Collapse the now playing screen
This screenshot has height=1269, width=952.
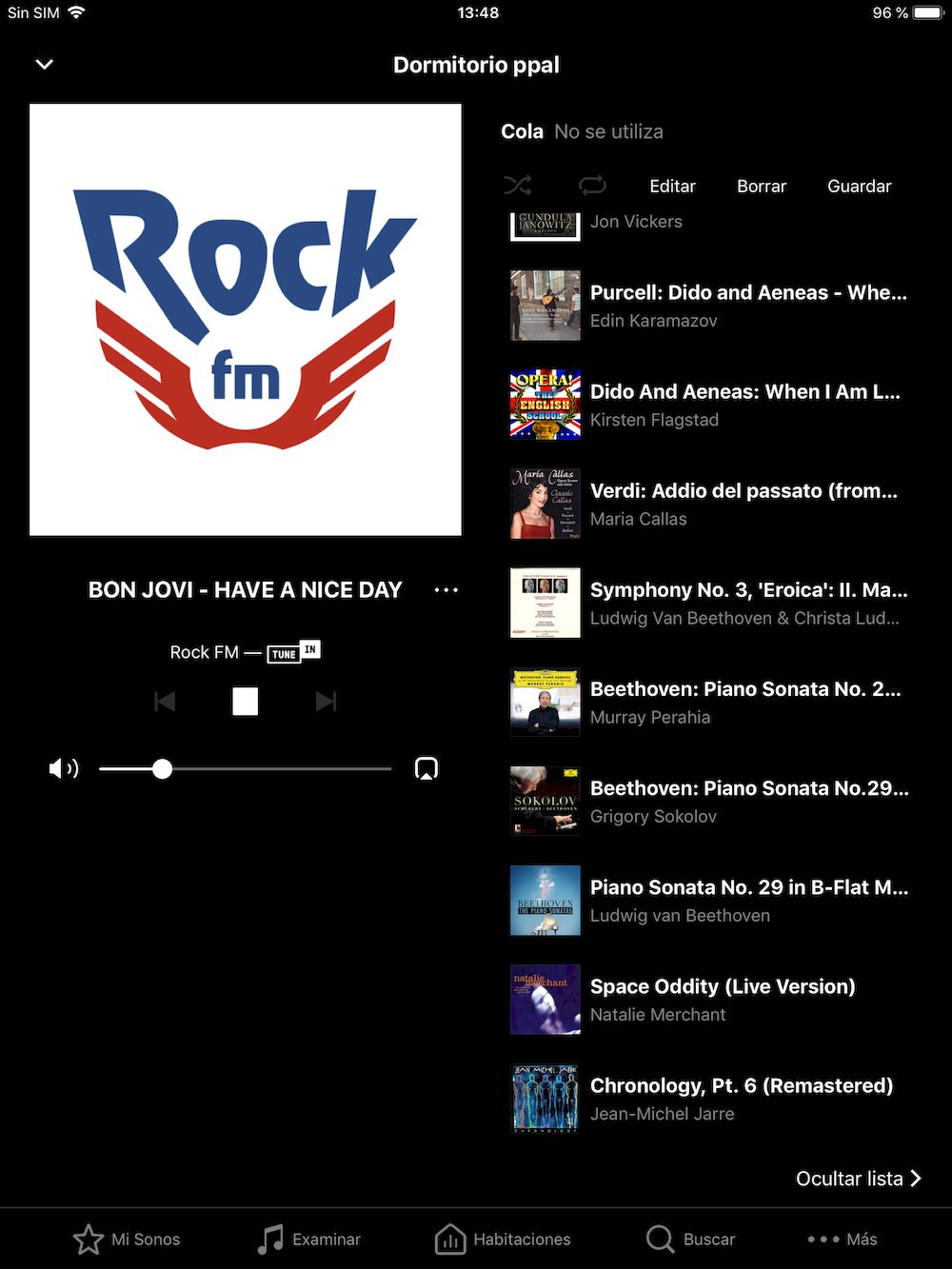coord(45,65)
